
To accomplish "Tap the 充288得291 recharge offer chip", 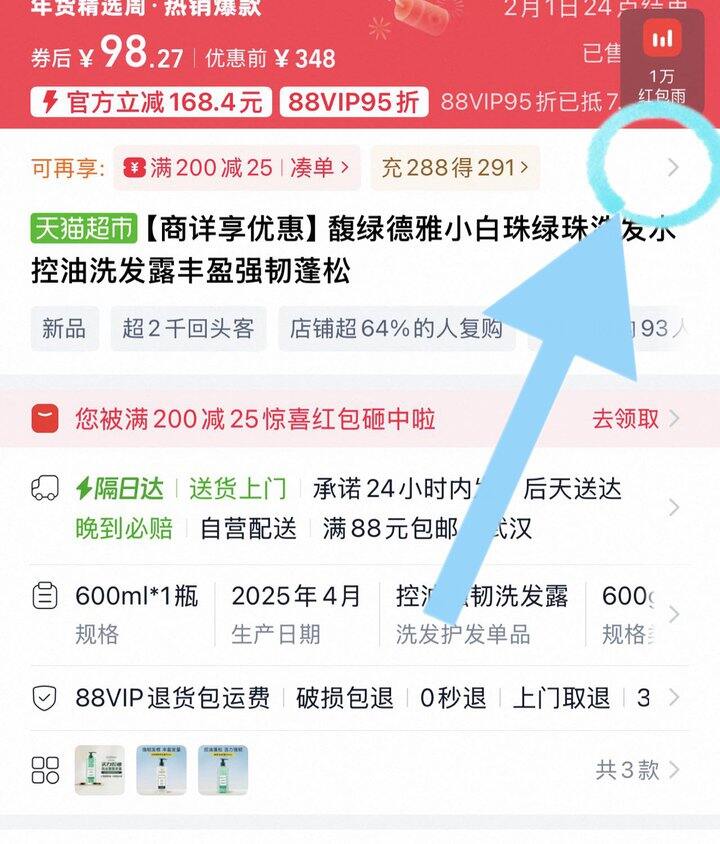I will click(x=455, y=168).
